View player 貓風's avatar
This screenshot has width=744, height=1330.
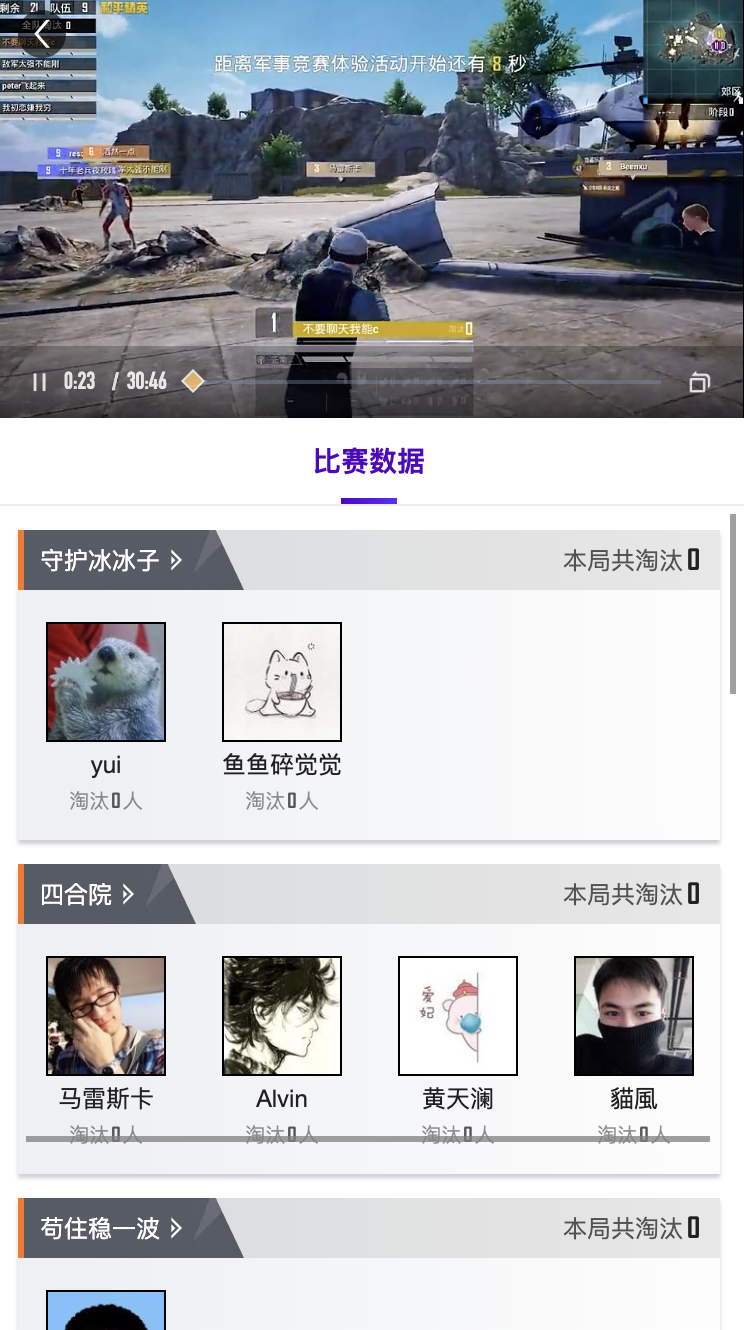pyautogui.click(x=634, y=1016)
